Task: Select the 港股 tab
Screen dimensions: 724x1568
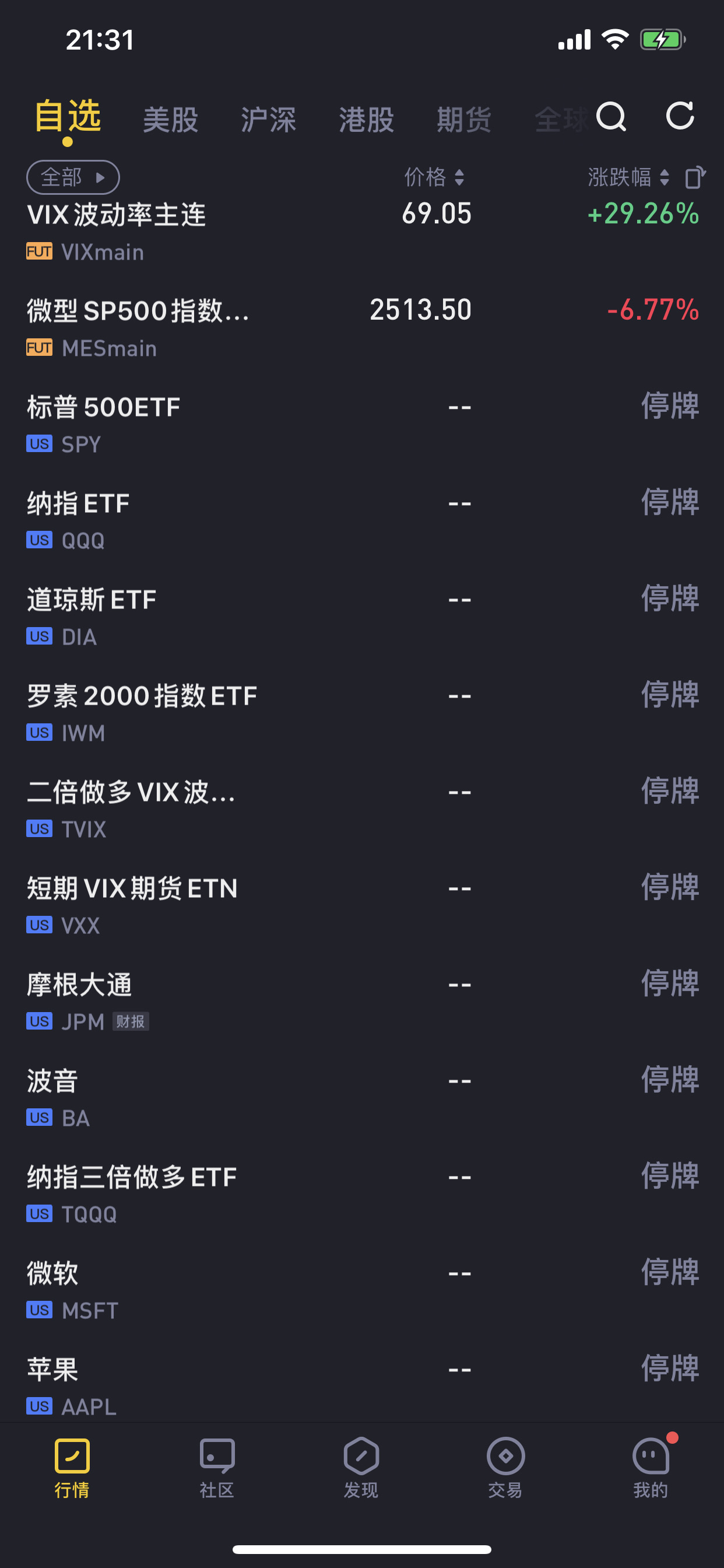Action: [366, 120]
